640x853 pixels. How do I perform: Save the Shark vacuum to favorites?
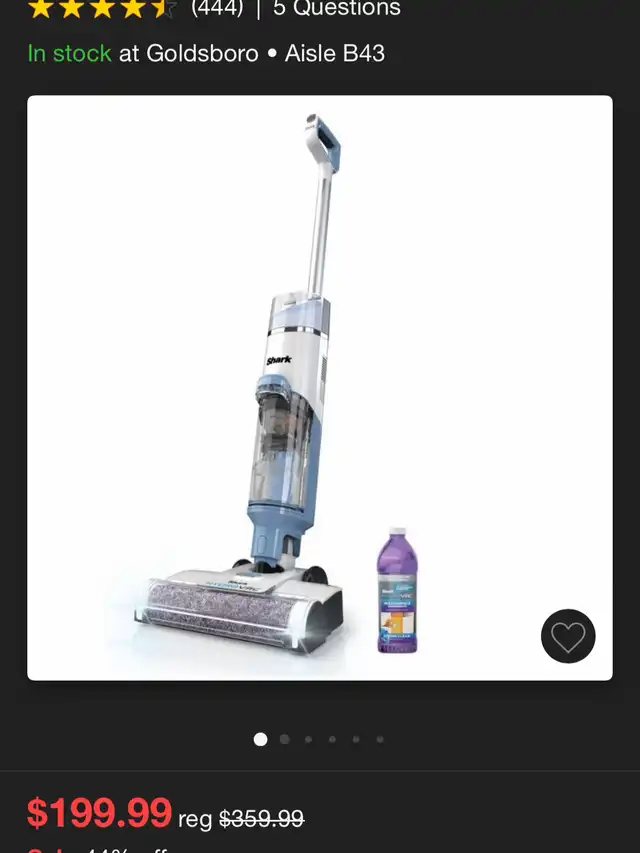568,636
